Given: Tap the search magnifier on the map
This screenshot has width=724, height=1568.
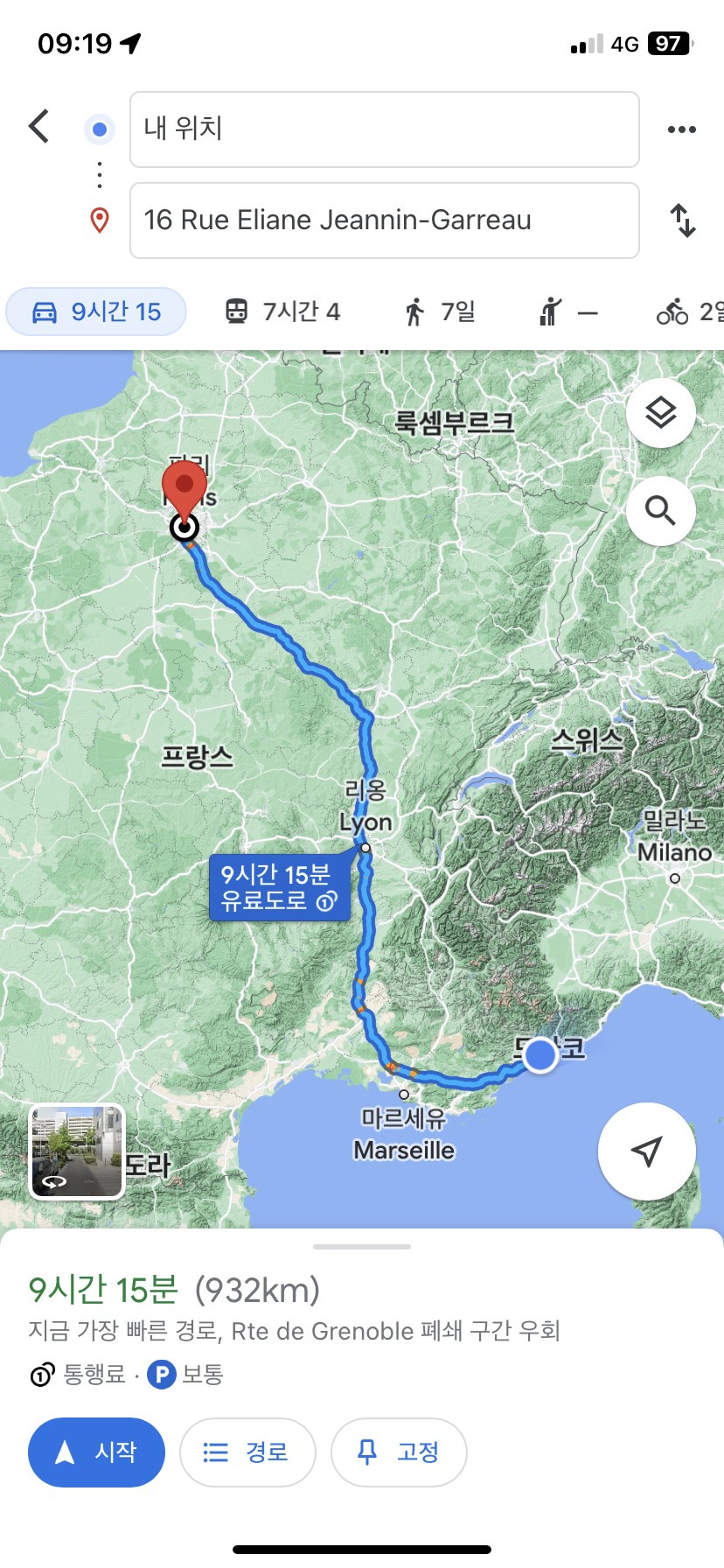Looking at the screenshot, I should tap(661, 512).
